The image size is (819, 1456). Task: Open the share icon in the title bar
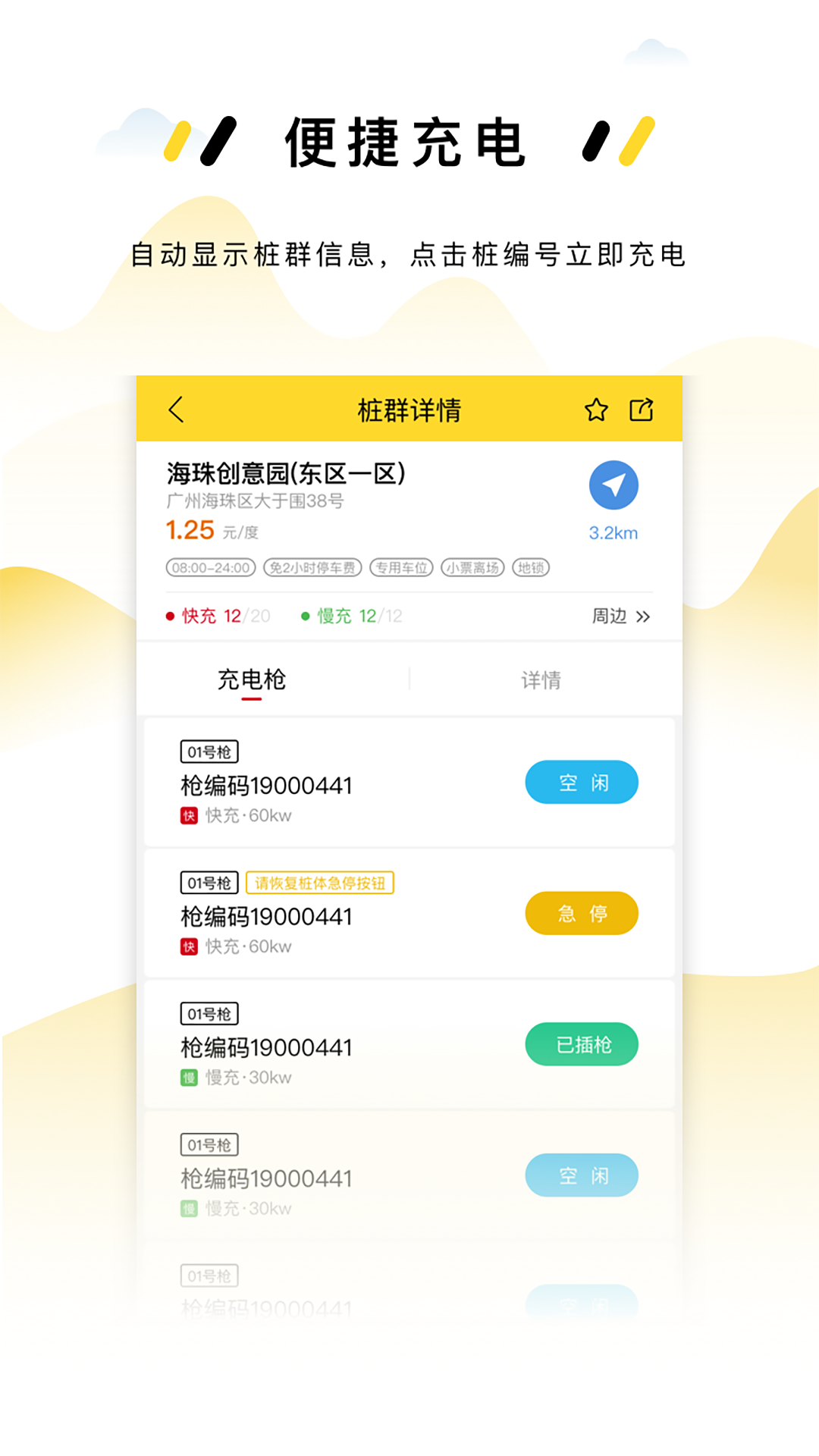(642, 409)
